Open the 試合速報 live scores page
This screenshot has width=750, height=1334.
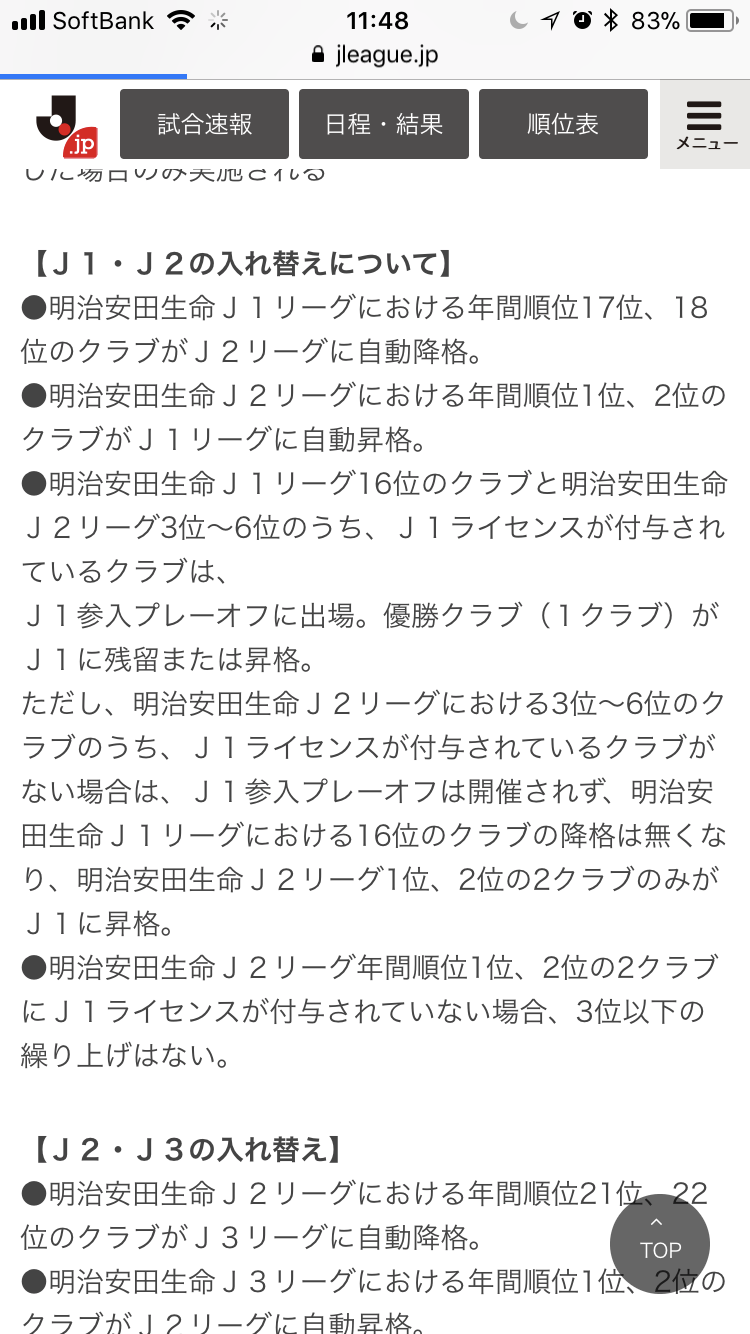[x=204, y=124]
